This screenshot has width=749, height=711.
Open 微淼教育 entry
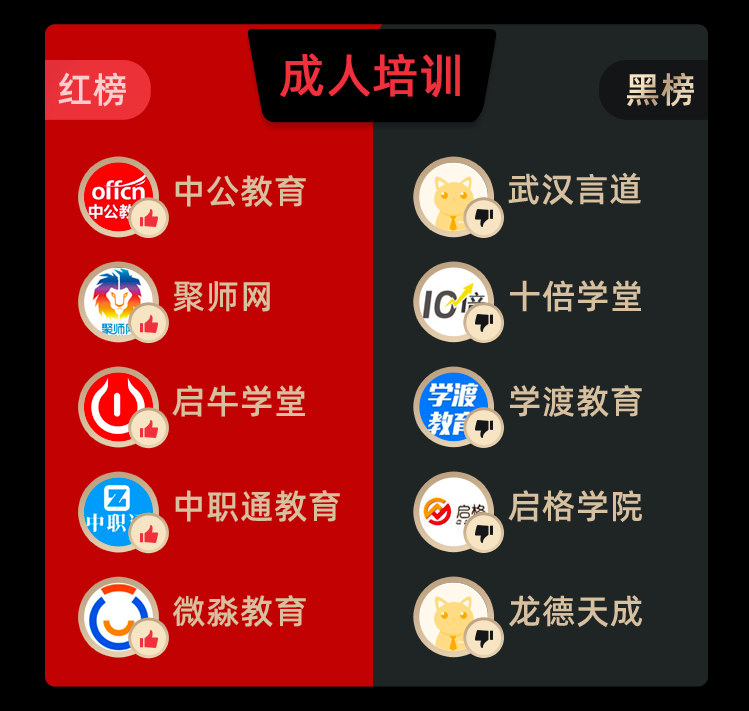tap(239, 612)
